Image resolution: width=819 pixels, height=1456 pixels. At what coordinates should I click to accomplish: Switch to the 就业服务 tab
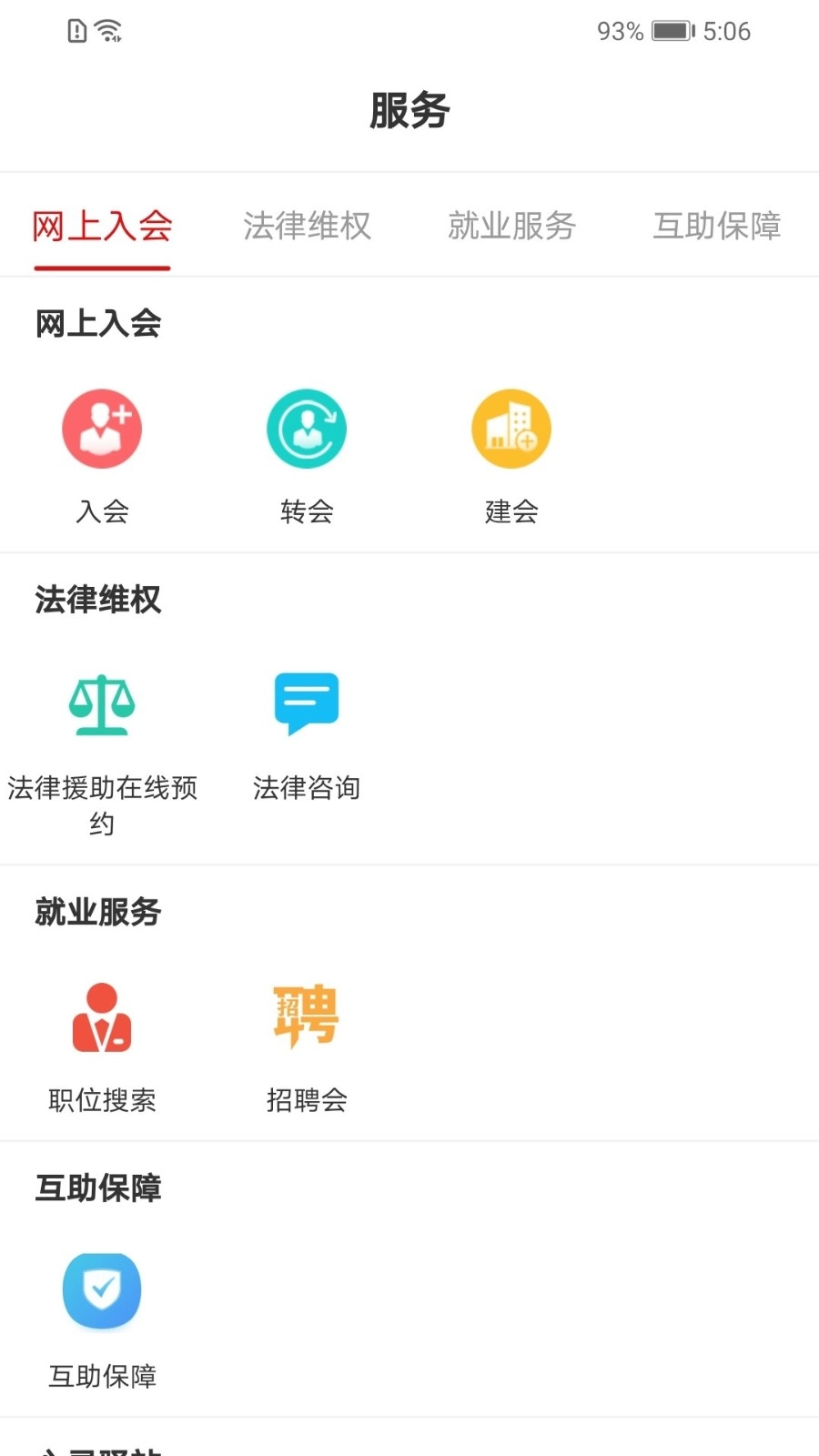pyautogui.click(x=512, y=226)
